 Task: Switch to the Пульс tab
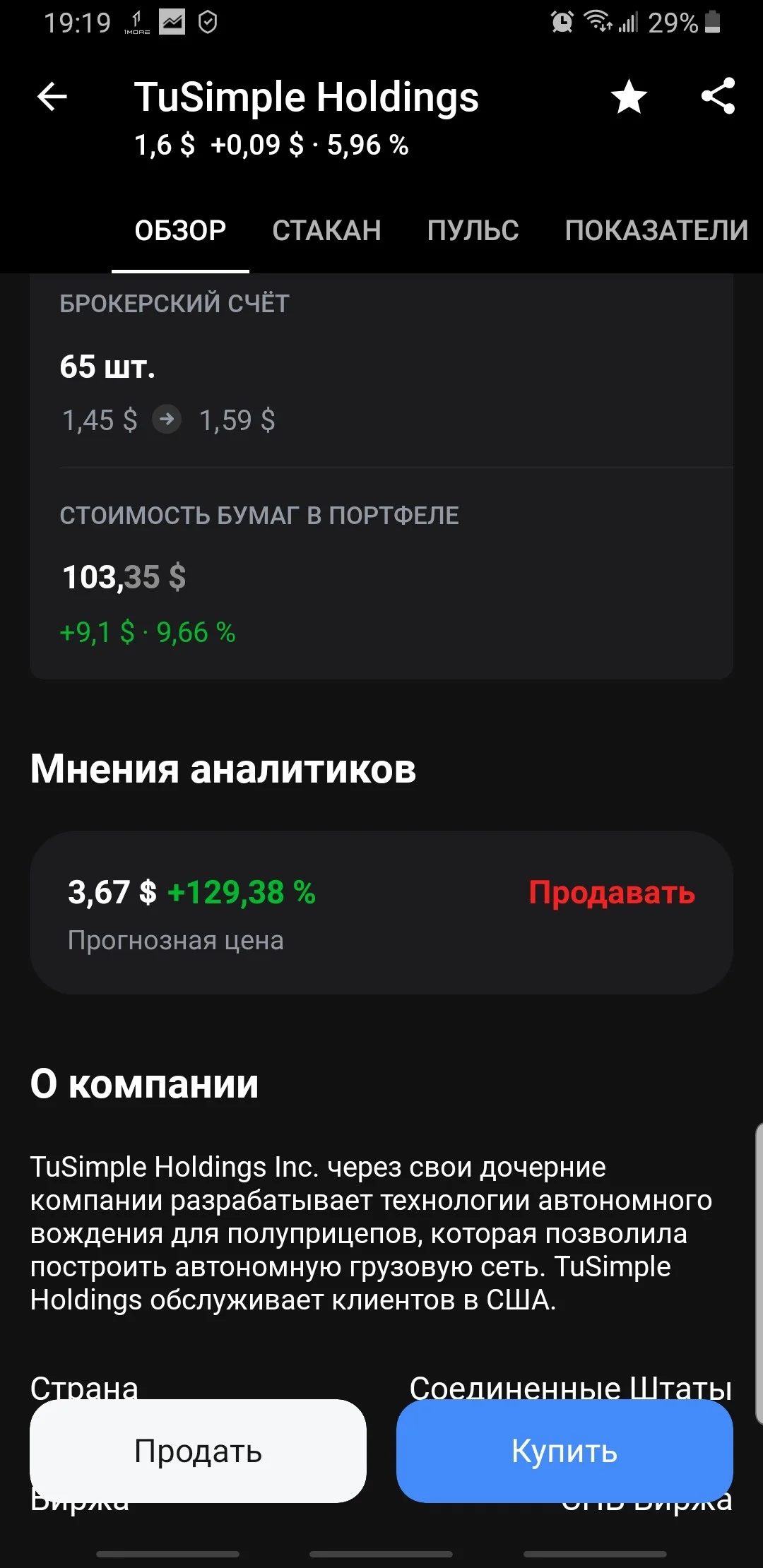(473, 230)
